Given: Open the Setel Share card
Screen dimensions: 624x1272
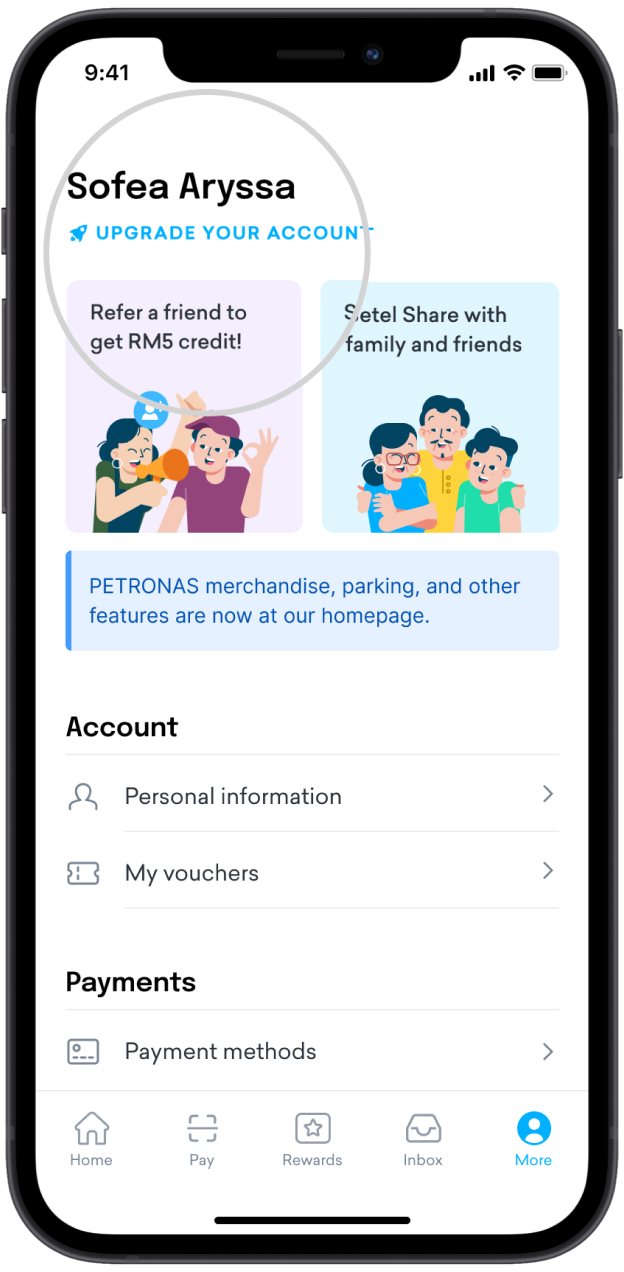Looking at the screenshot, I should (x=440, y=406).
